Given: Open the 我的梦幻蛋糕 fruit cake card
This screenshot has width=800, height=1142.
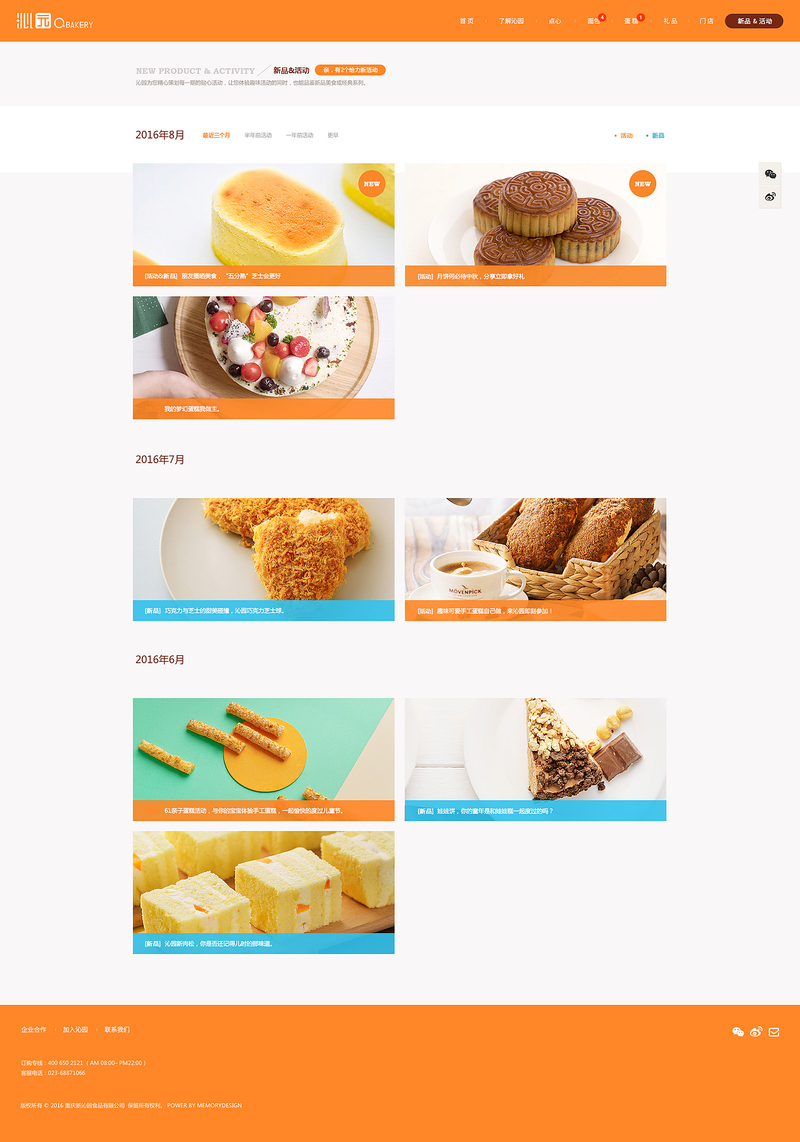Looking at the screenshot, I should pyautogui.click(x=263, y=357).
